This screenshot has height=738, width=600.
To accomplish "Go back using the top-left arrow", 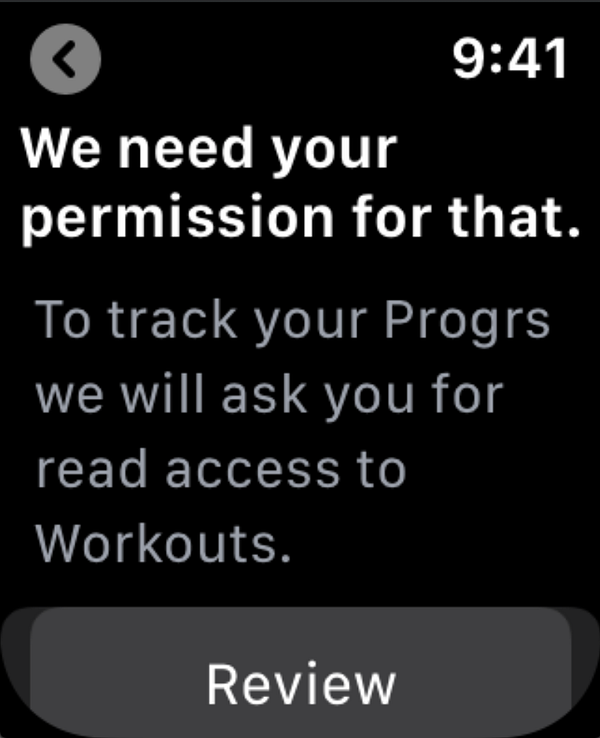I will [66, 61].
